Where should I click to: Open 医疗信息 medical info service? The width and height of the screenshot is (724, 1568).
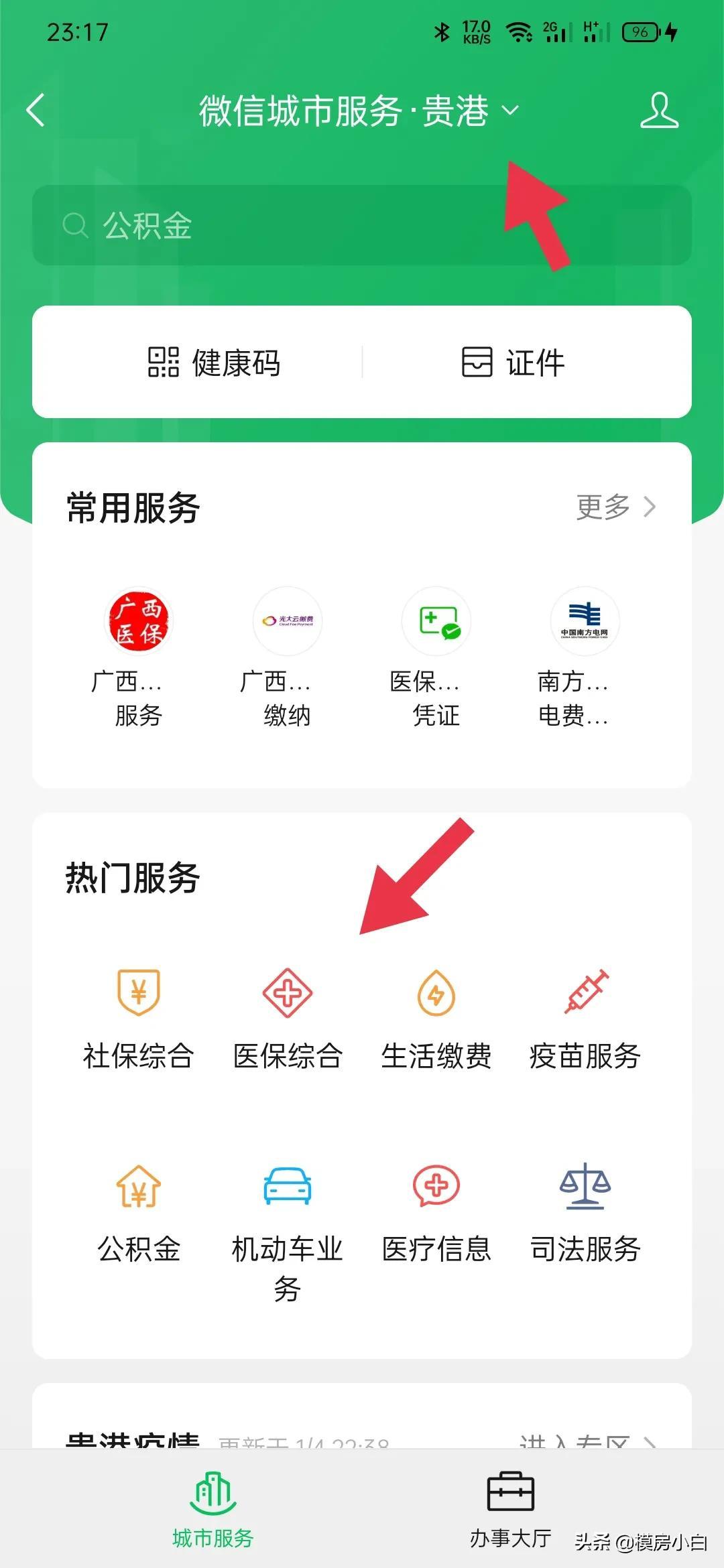[435, 1206]
